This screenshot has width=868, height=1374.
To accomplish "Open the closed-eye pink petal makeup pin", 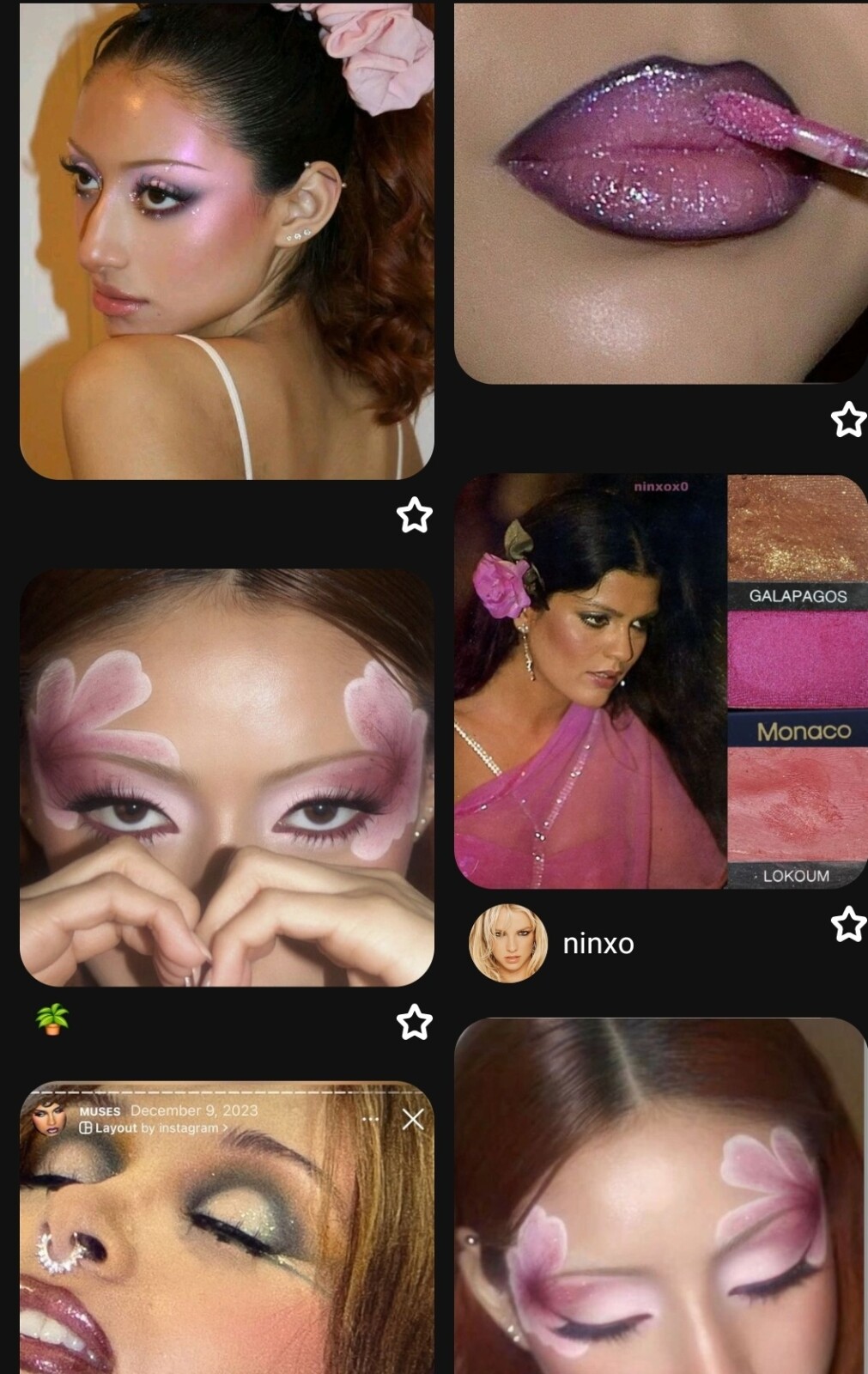I will pos(660,1202).
